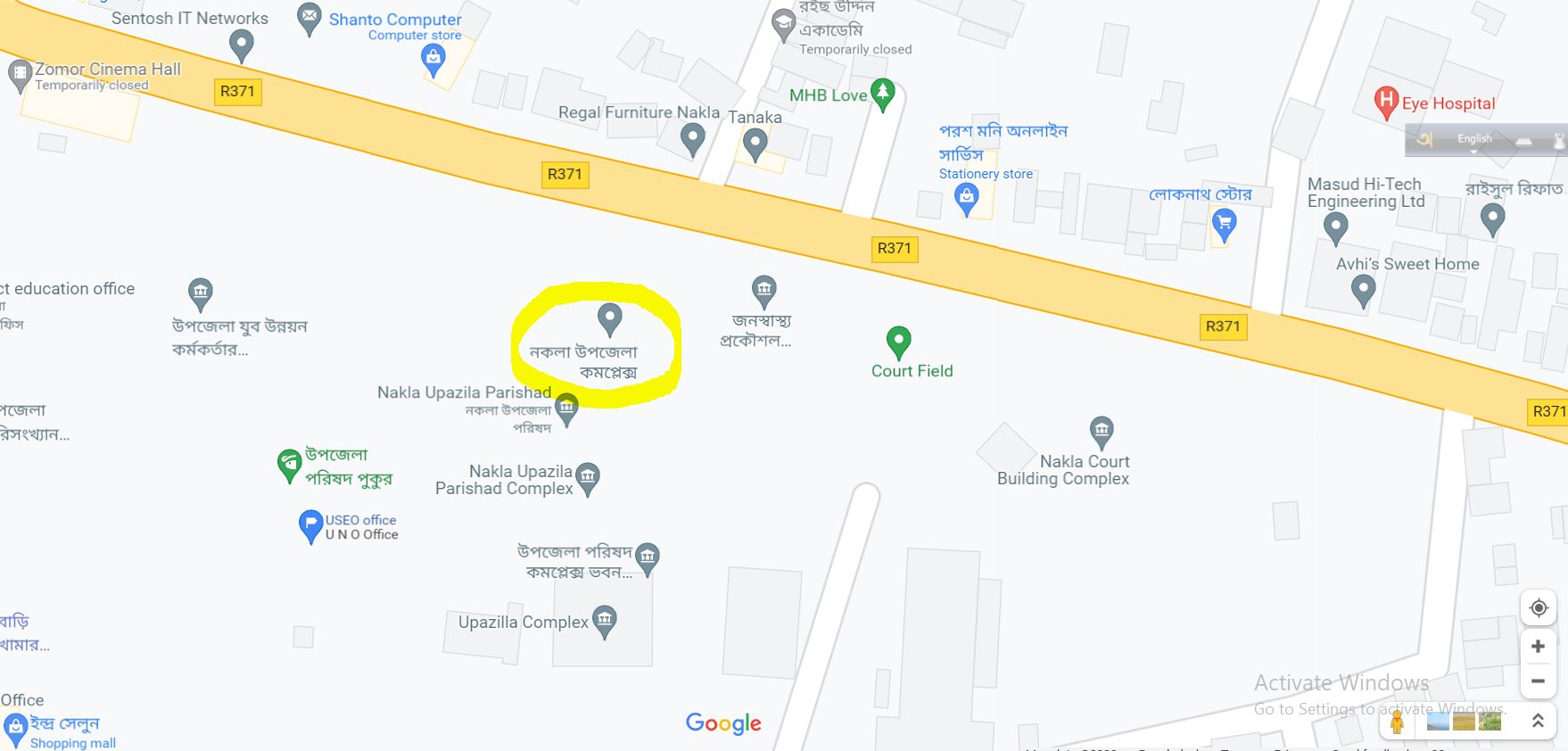Open the highlighted নকলা উপজেলা কমপ্লেক্স pin
Screen dimensions: 1568x751
609,317
